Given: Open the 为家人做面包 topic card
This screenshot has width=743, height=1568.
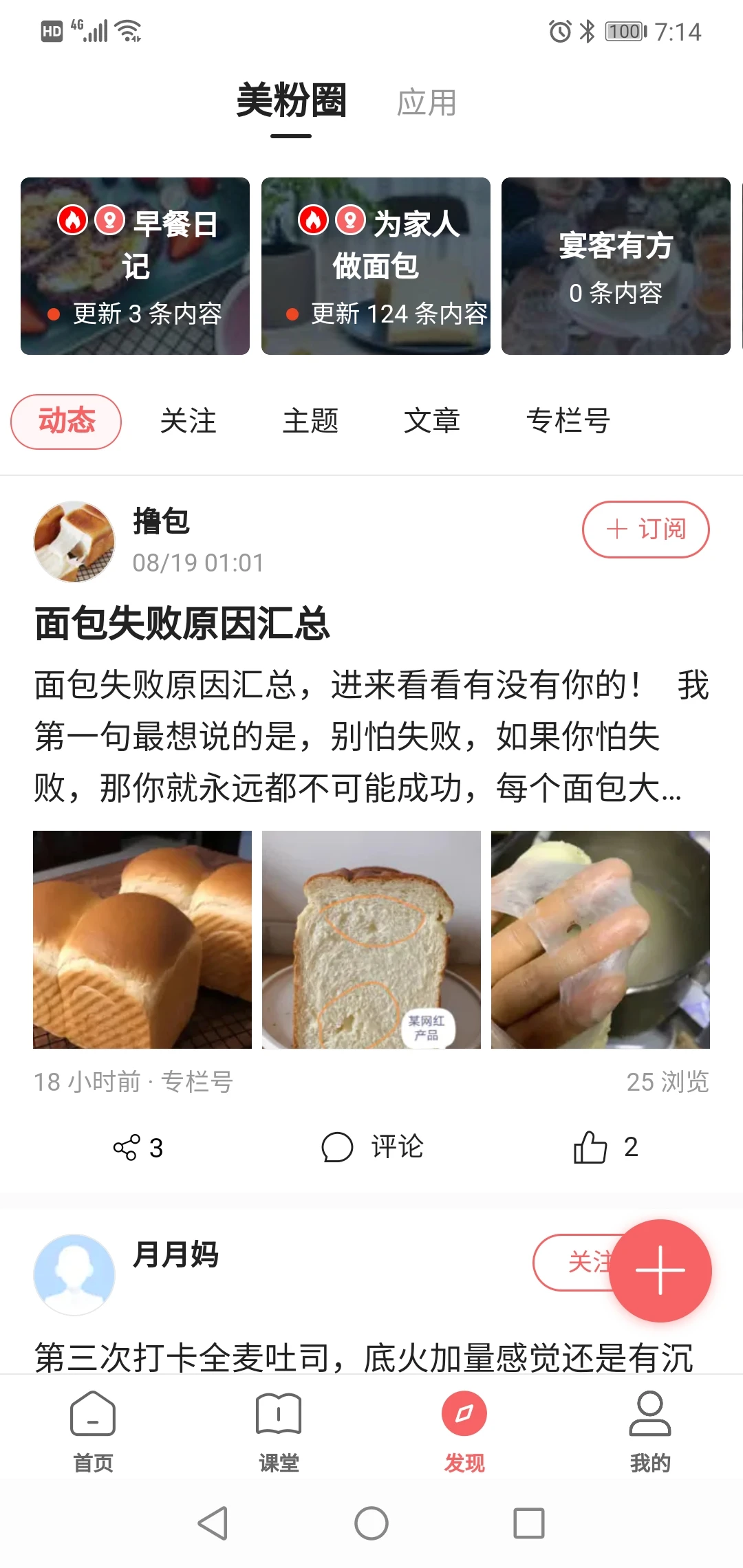Looking at the screenshot, I should [x=376, y=267].
